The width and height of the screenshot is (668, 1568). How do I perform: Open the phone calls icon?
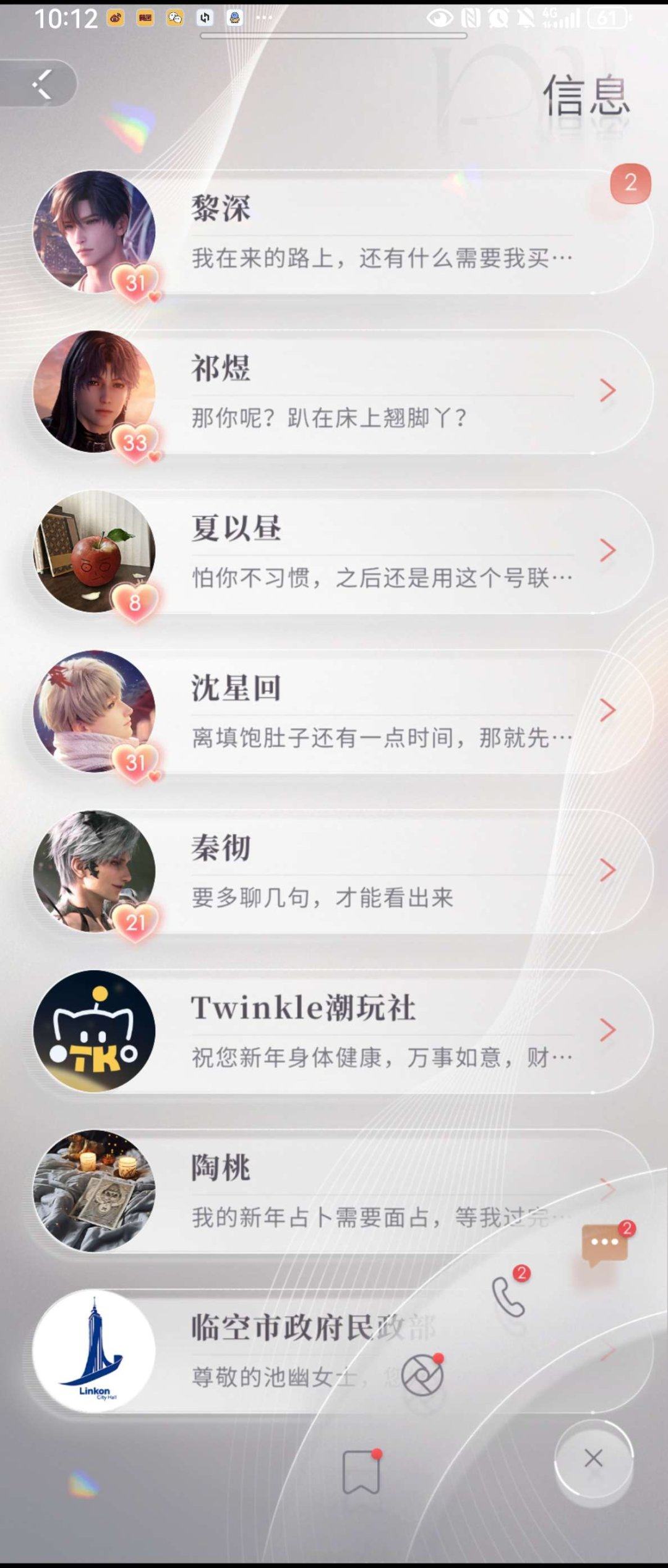pyautogui.click(x=508, y=1296)
